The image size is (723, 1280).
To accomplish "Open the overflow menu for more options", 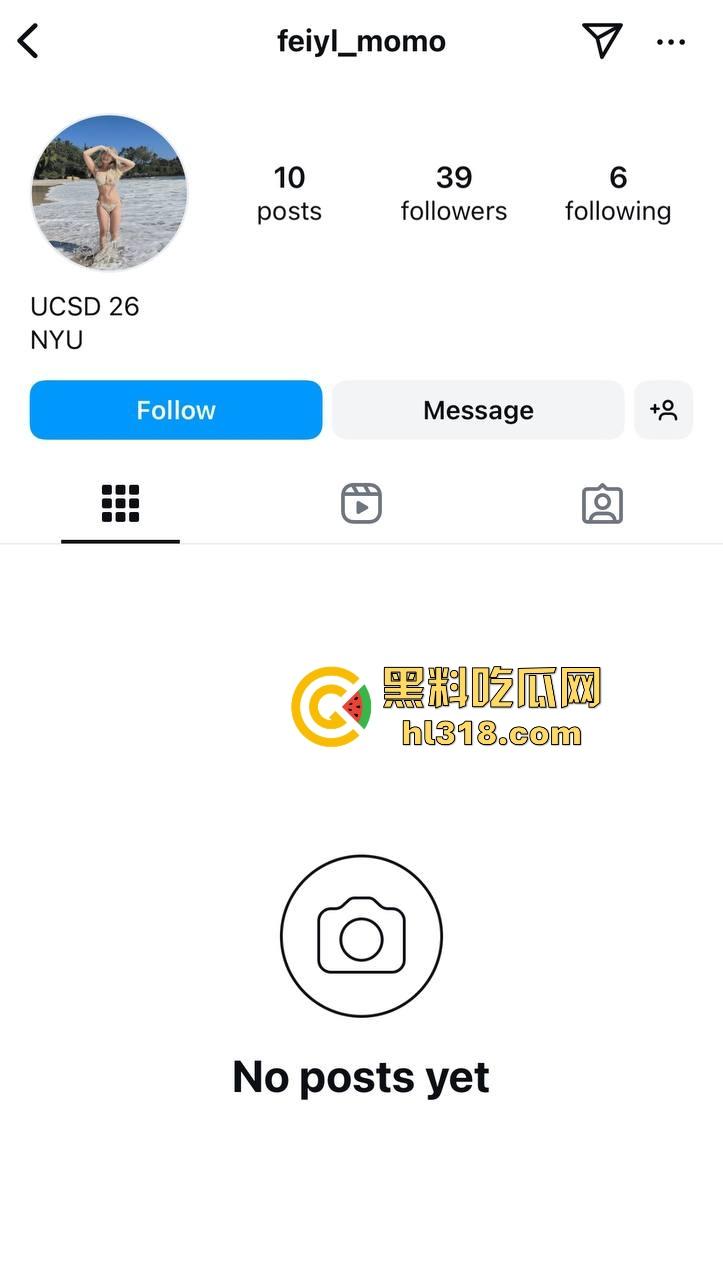I will 671,42.
